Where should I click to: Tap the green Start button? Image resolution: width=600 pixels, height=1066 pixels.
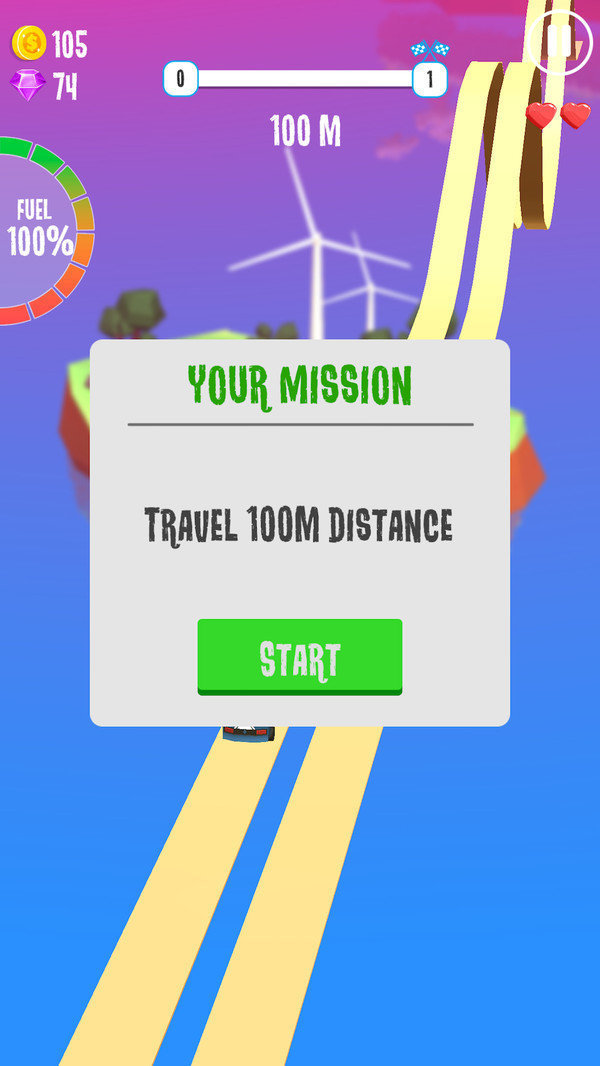(x=300, y=657)
